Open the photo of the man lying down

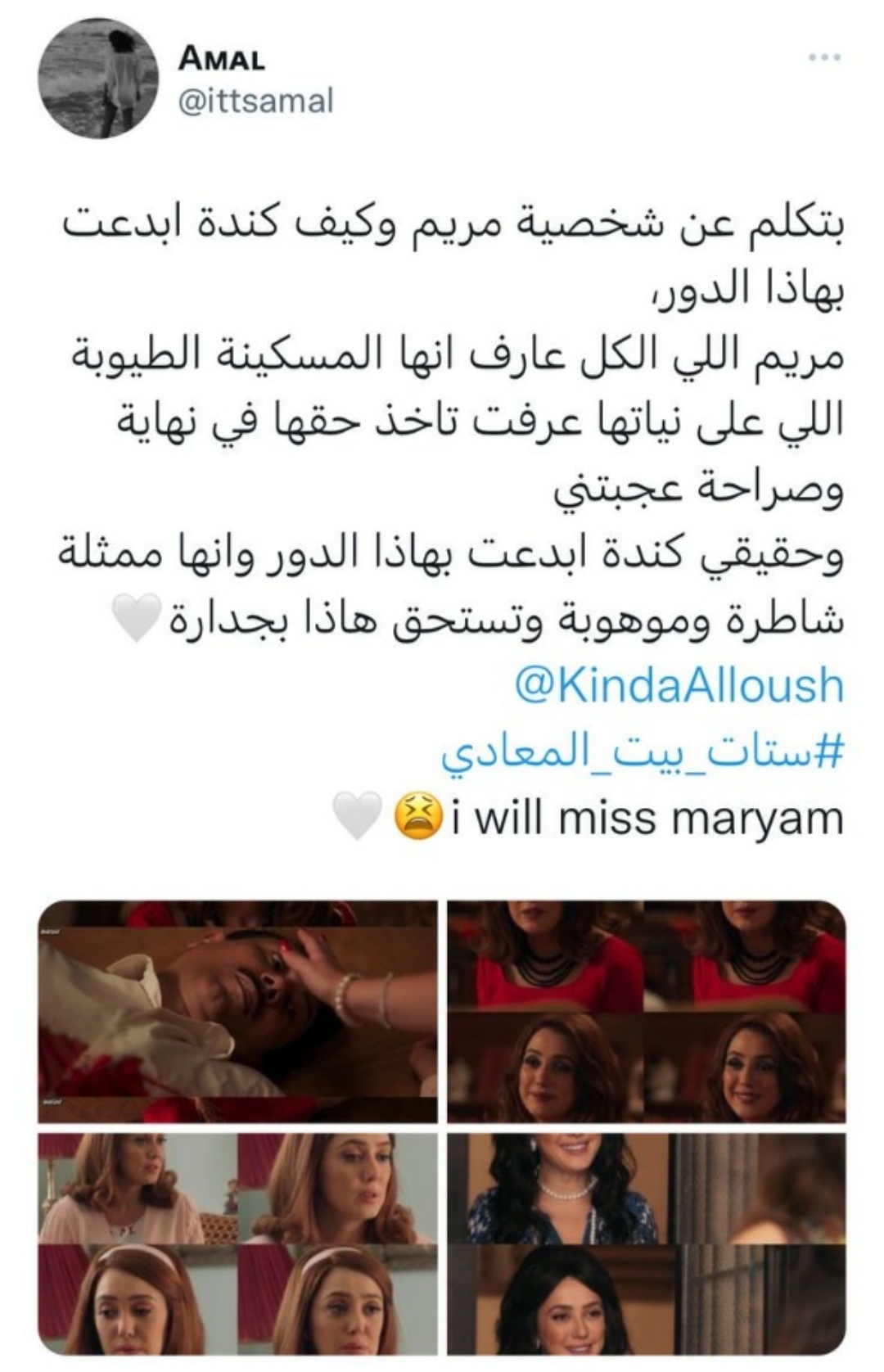pyautogui.click(x=237, y=1012)
